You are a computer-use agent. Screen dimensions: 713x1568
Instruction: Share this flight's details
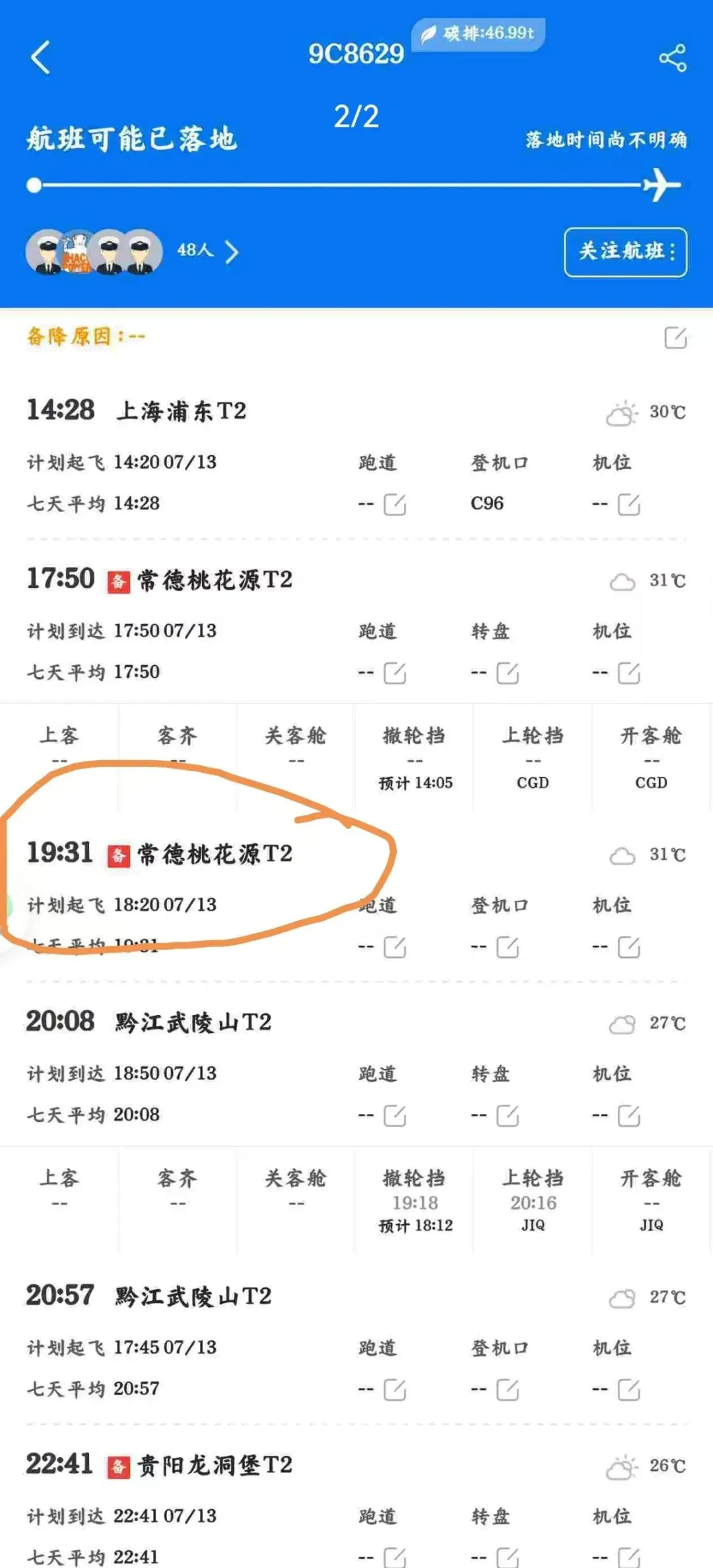tap(672, 58)
